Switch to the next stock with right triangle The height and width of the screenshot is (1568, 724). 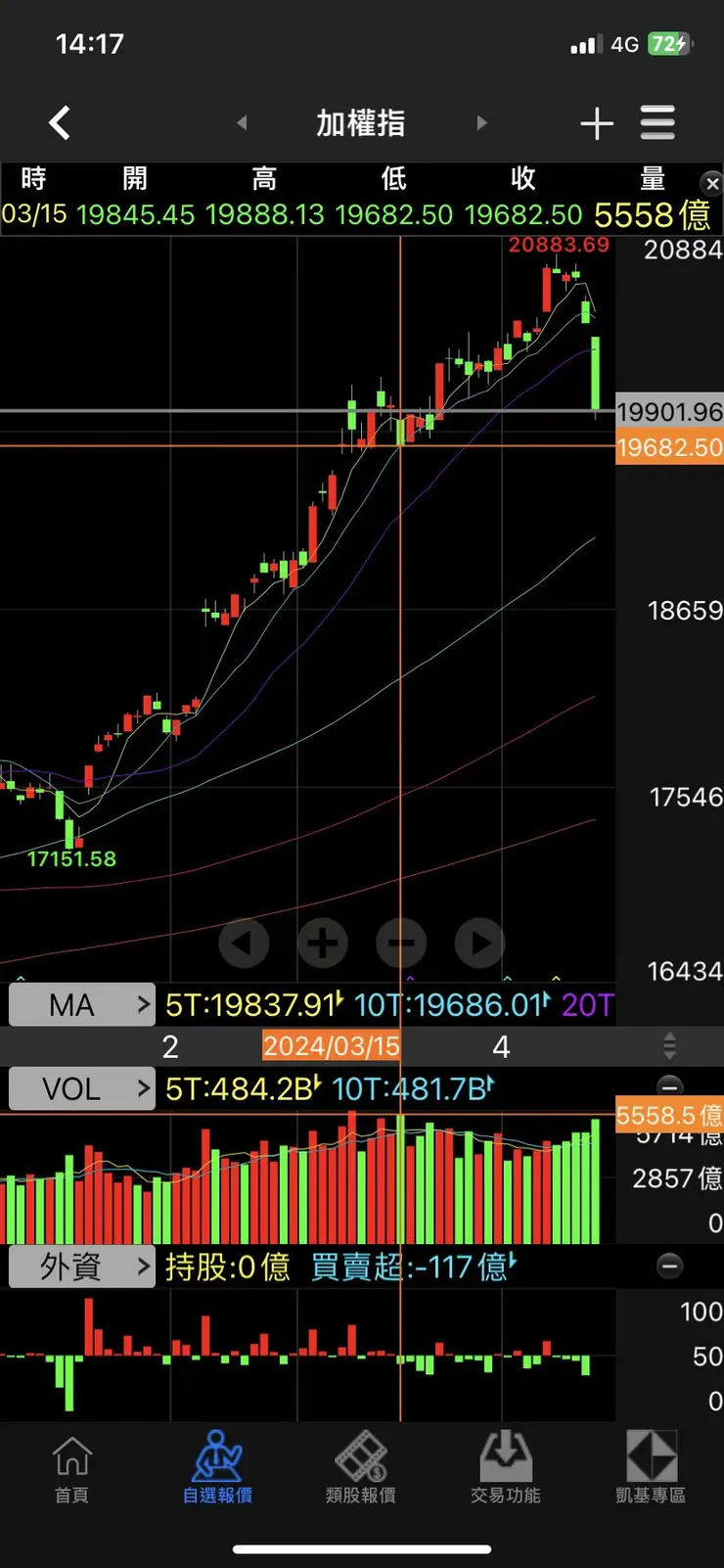click(481, 123)
